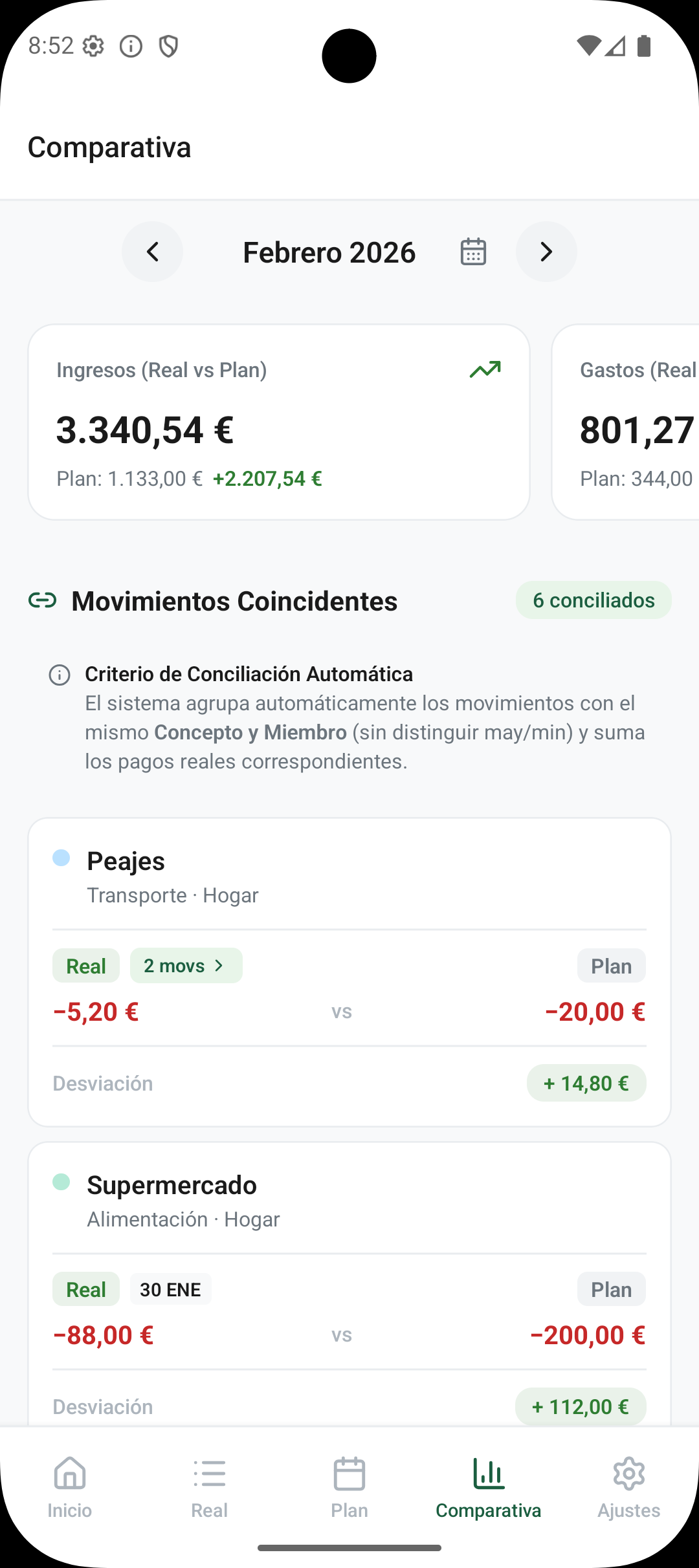Select Febrero 2026 month title
This screenshot has width=699, height=1568.
(x=329, y=252)
